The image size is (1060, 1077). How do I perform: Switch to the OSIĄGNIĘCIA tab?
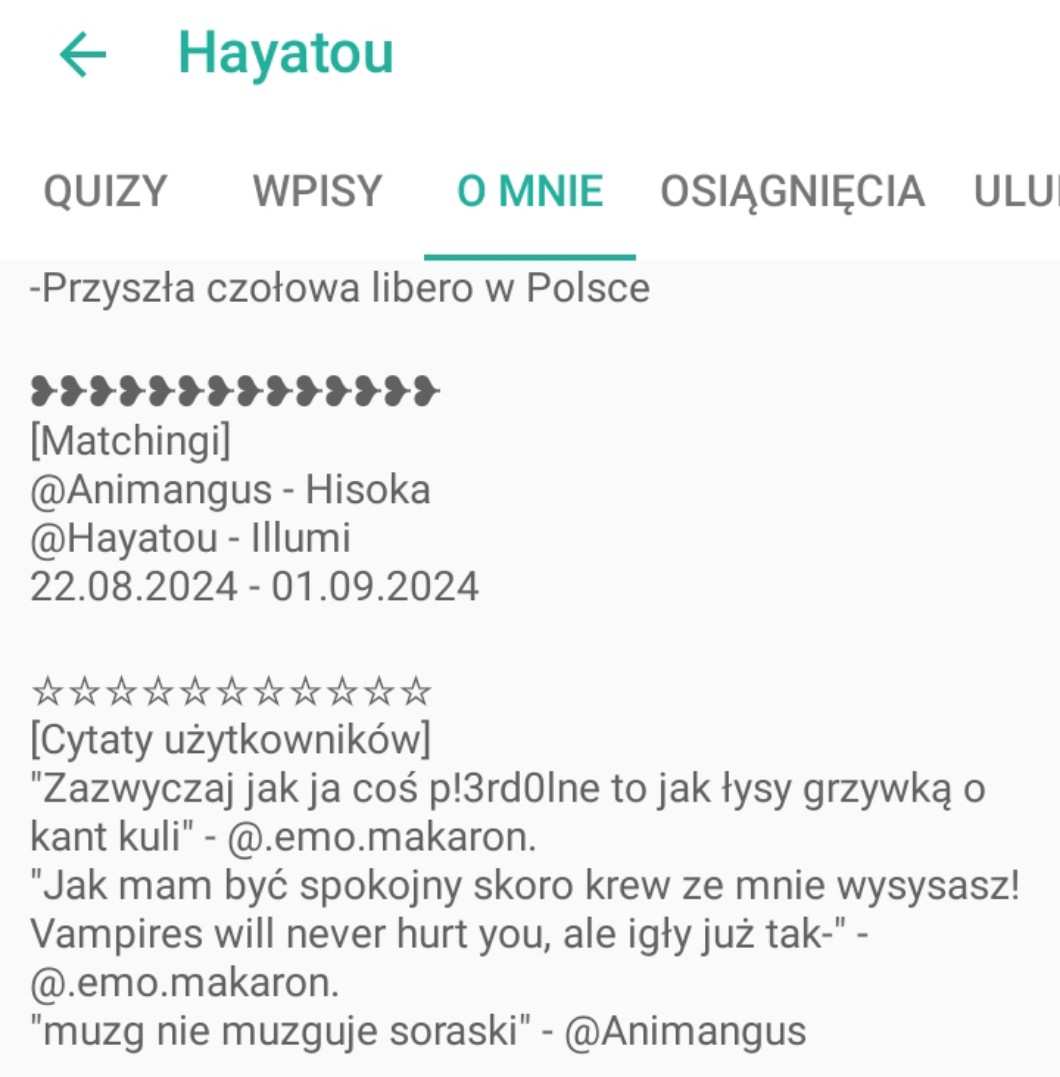(x=792, y=190)
